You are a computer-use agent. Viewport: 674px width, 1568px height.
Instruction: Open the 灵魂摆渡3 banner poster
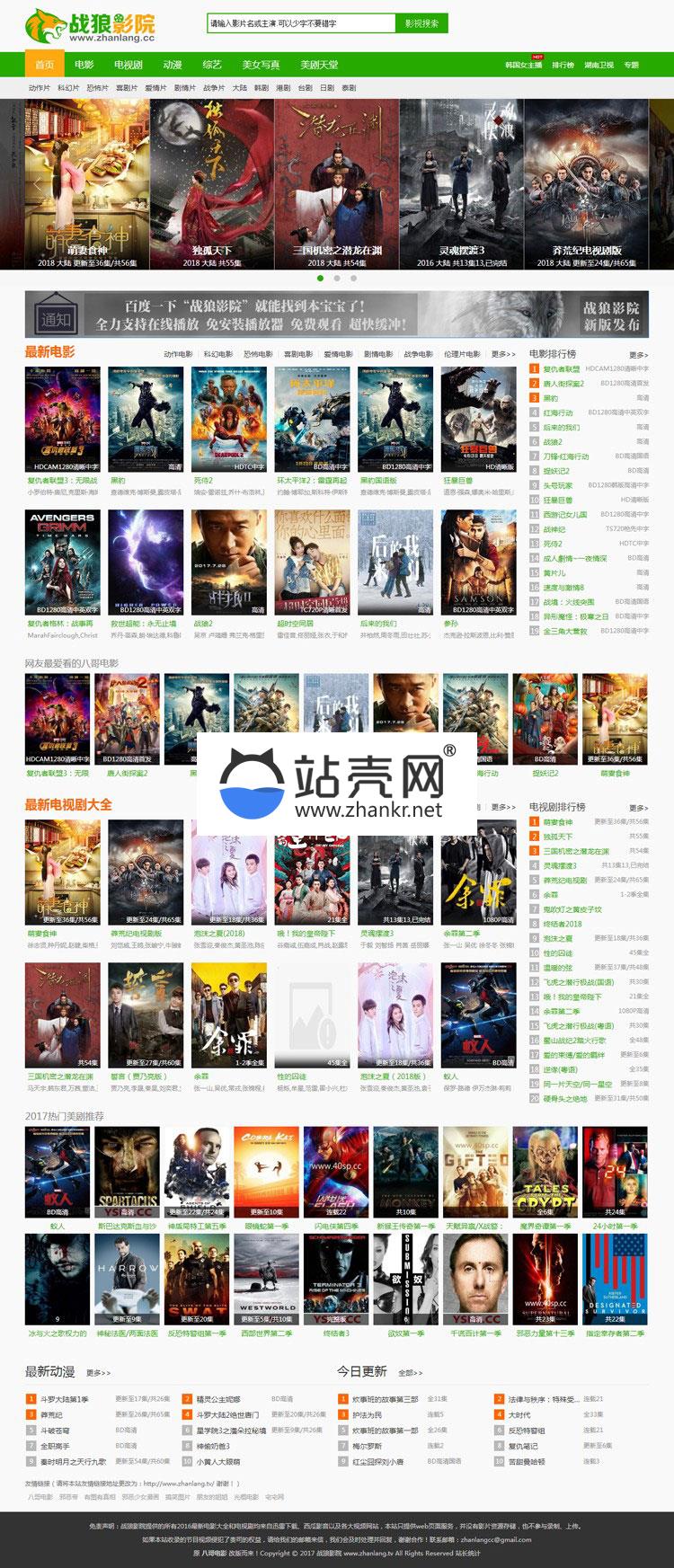coord(461,184)
